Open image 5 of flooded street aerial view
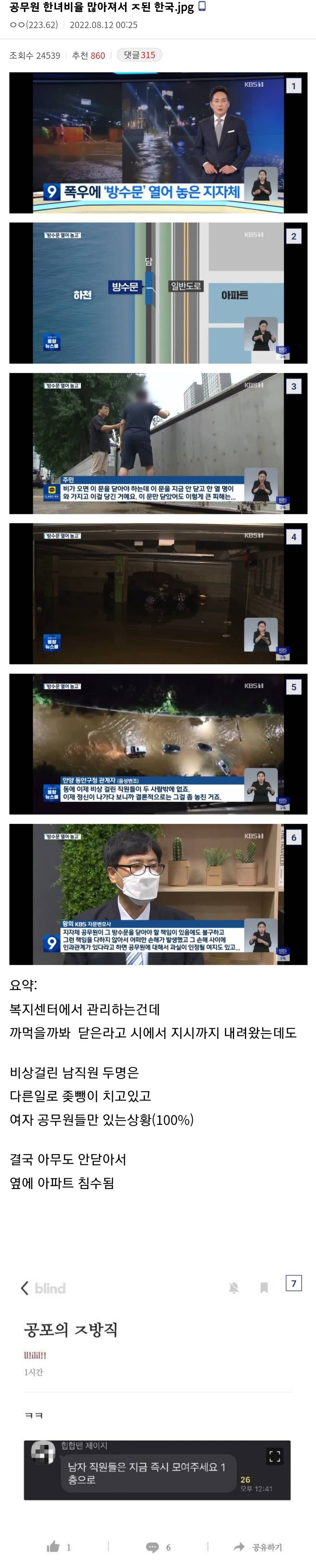This screenshot has height=1568, width=316. coord(158,744)
